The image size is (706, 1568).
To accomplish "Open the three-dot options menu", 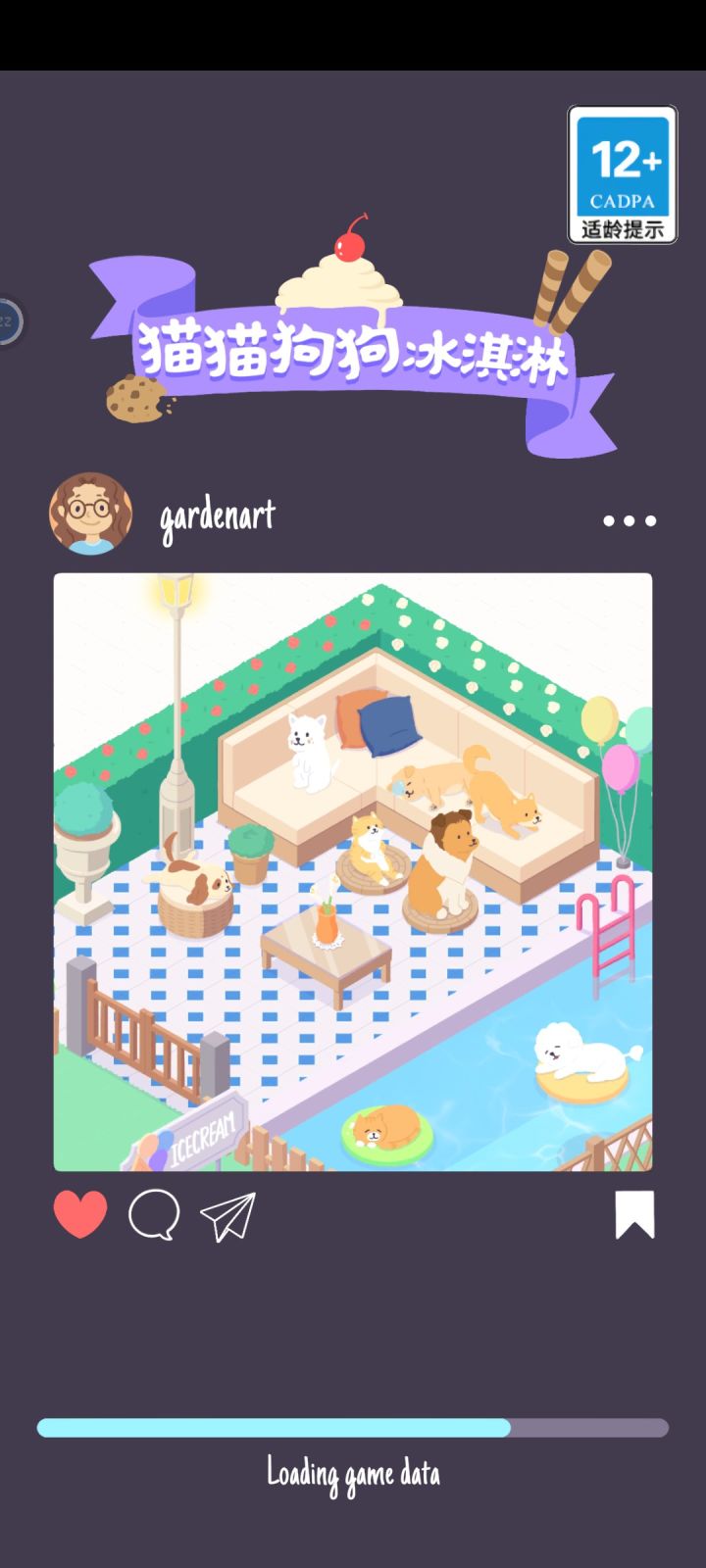I will coord(629,519).
